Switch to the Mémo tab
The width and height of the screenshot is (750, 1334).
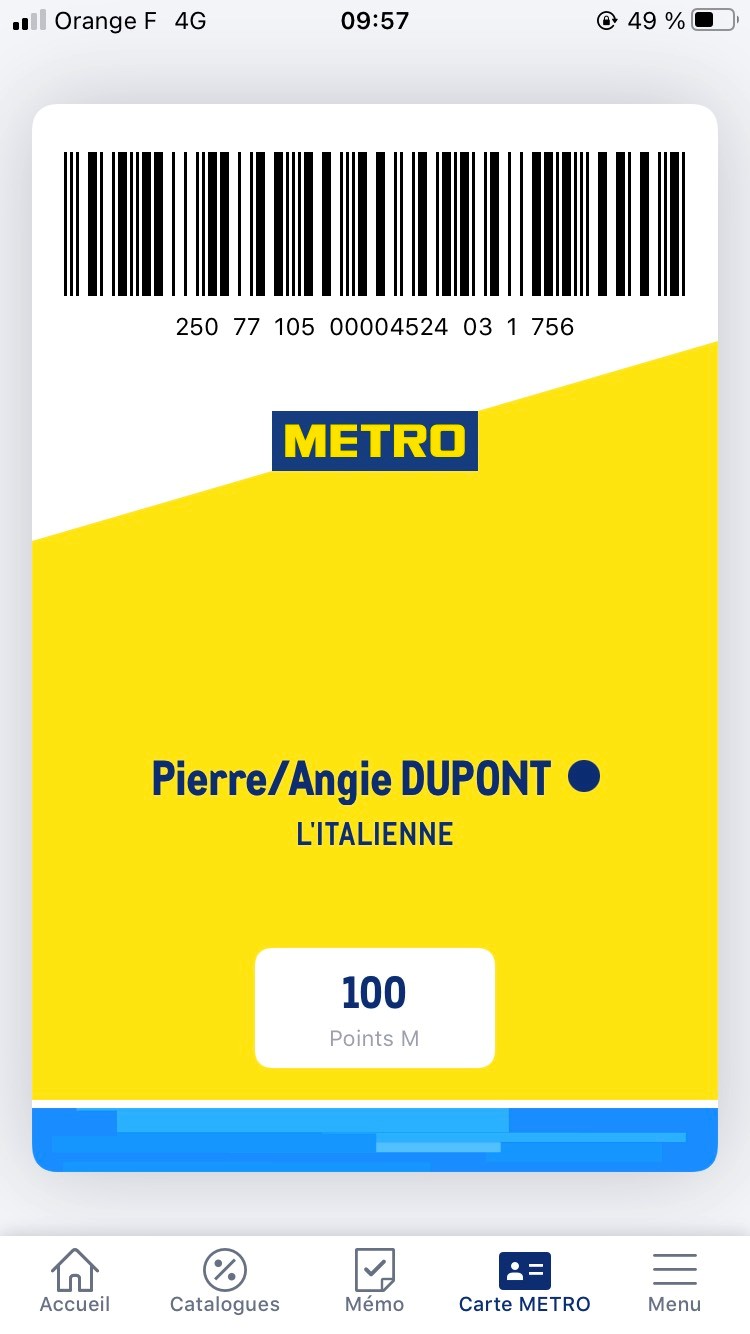point(375,1282)
